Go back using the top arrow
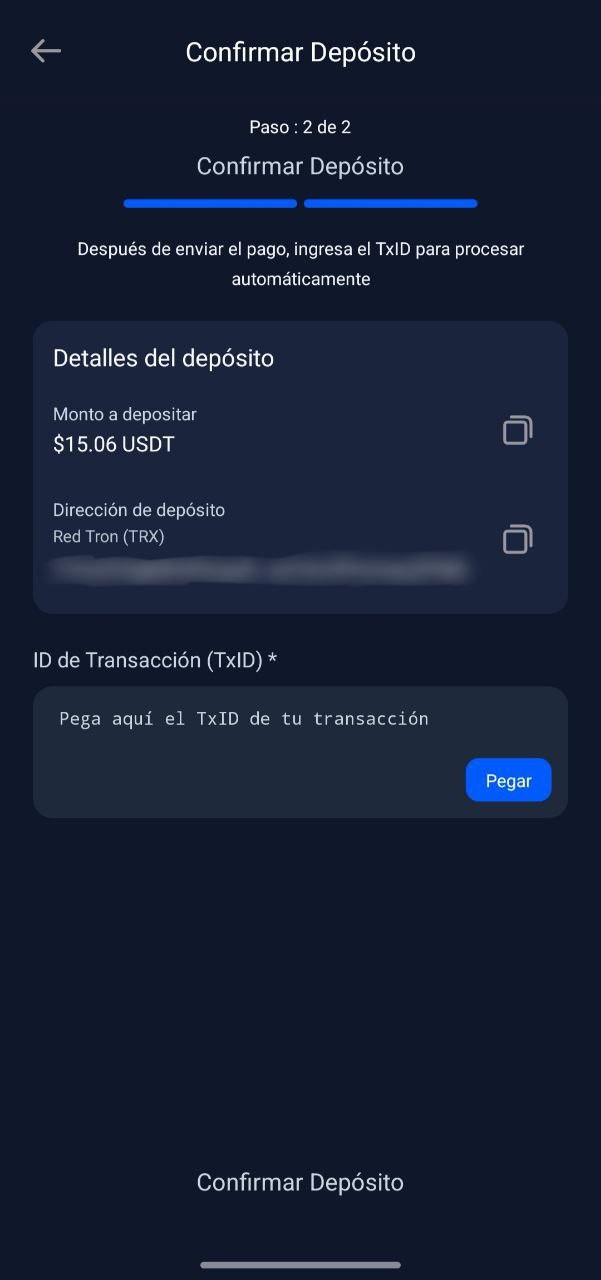Image resolution: width=601 pixels, height=1280 pixels. coord(46,51)
